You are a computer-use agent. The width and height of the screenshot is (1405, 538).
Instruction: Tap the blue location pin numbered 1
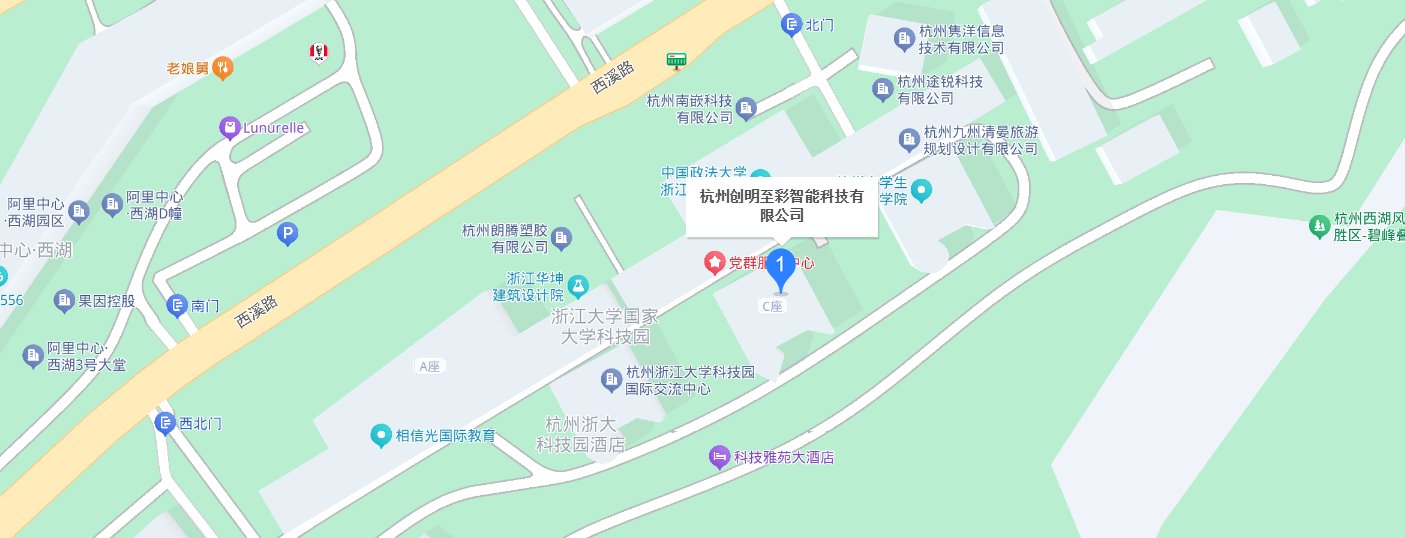(781, 270)
